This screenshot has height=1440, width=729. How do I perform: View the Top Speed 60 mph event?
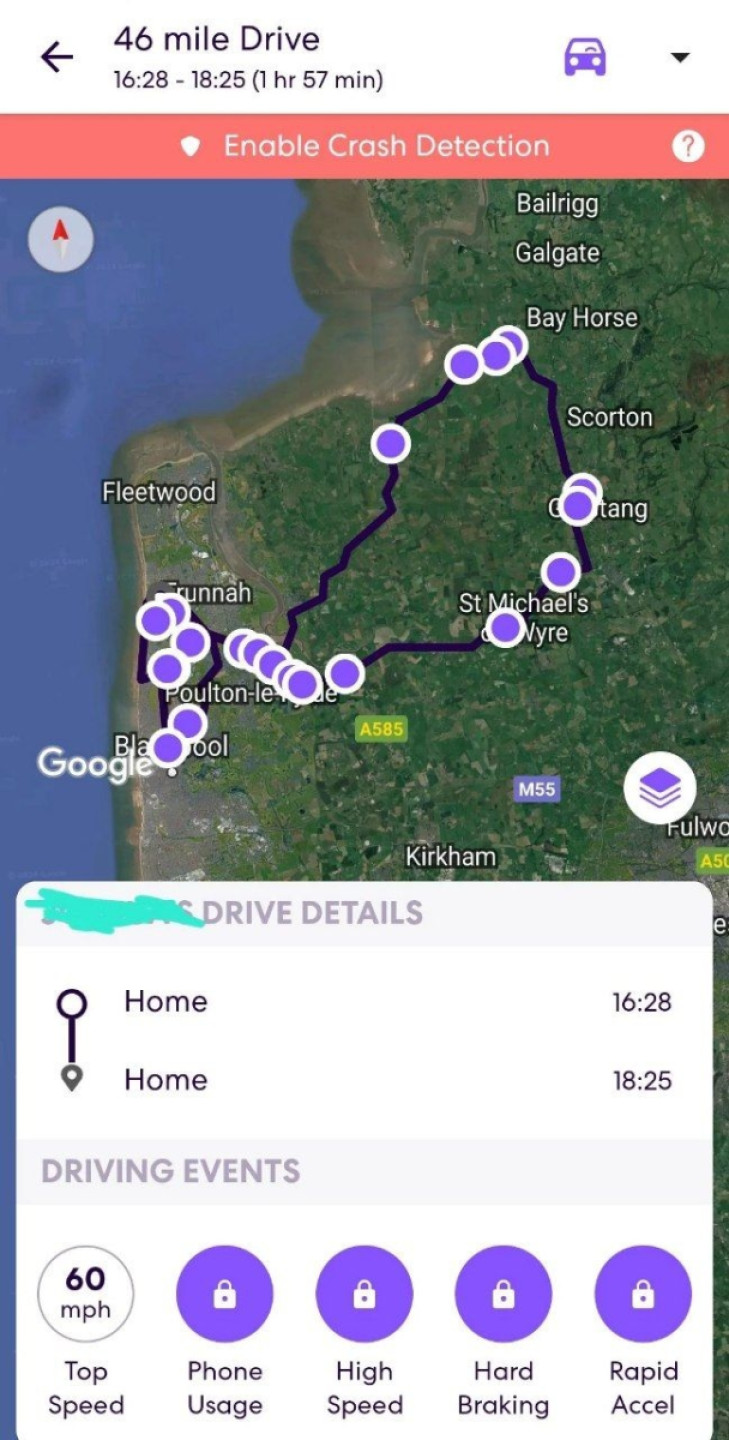coord(85,1293)
